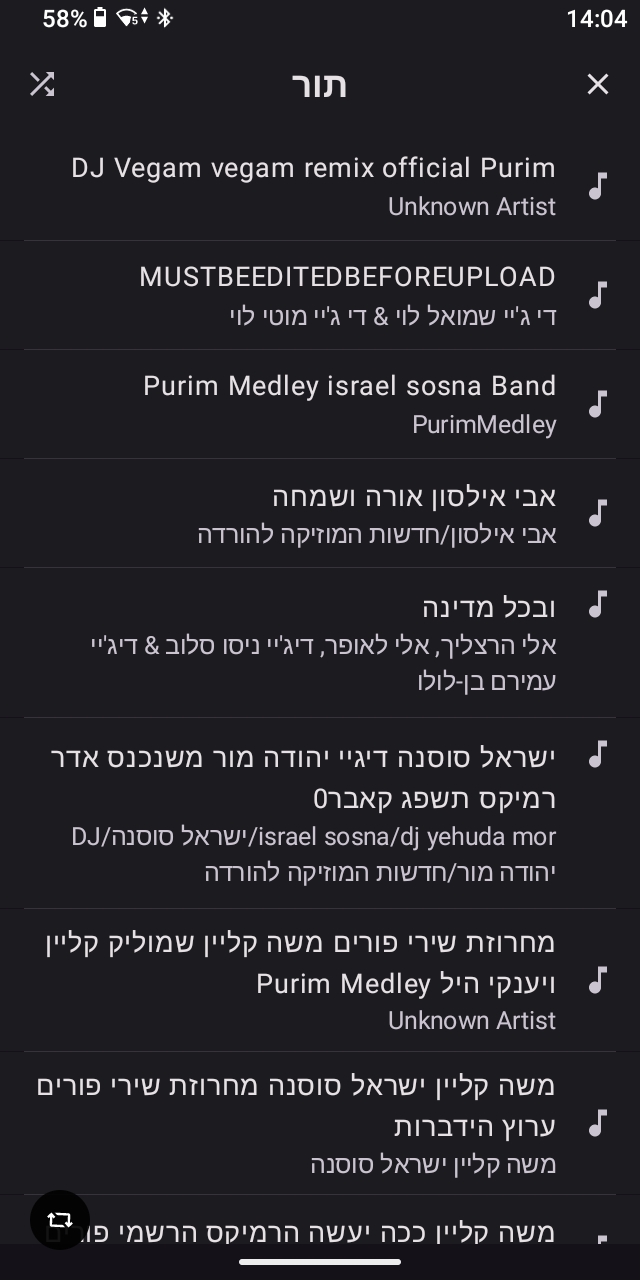Close the queue screen
640x1280 pixels.
[x=597, y=85]
